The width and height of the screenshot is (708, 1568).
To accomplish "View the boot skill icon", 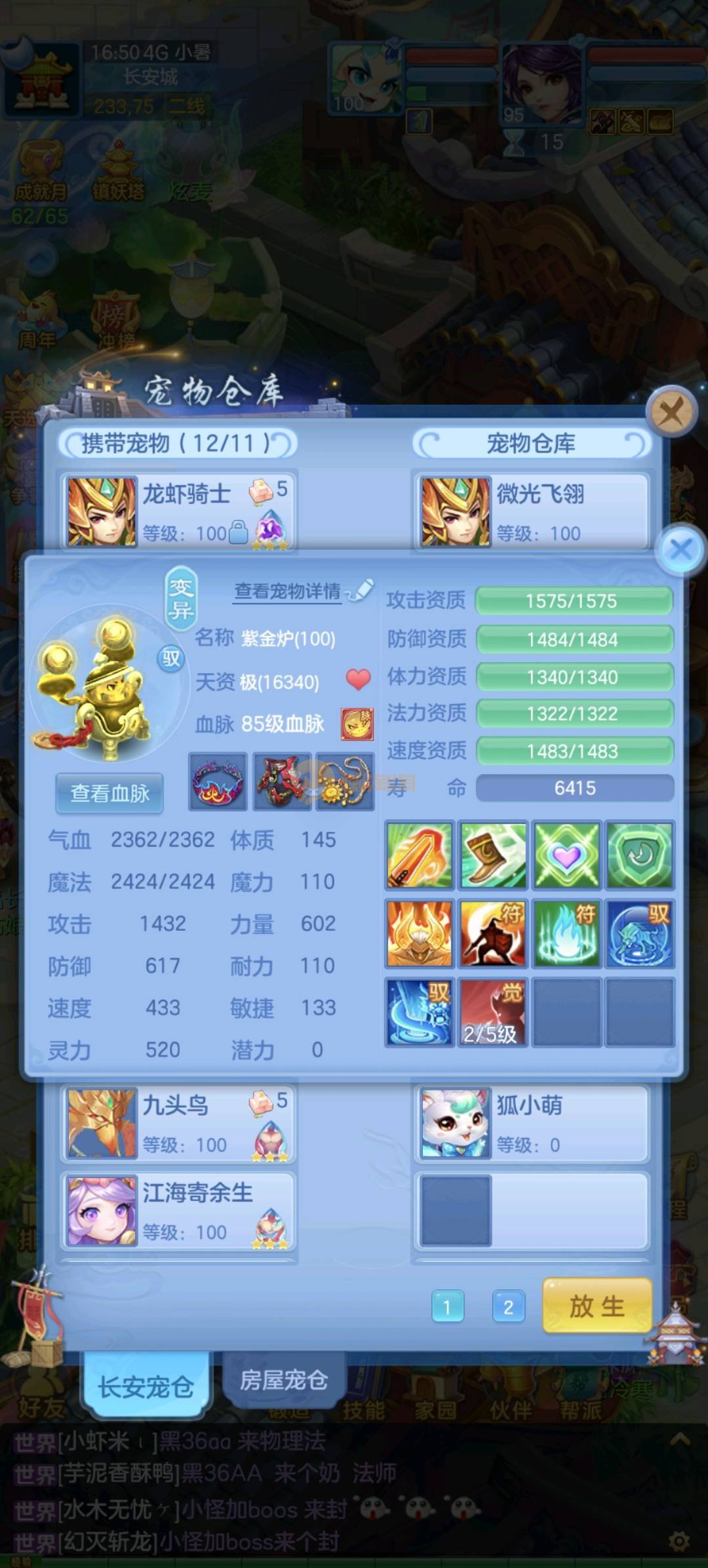I will [493, 855].
